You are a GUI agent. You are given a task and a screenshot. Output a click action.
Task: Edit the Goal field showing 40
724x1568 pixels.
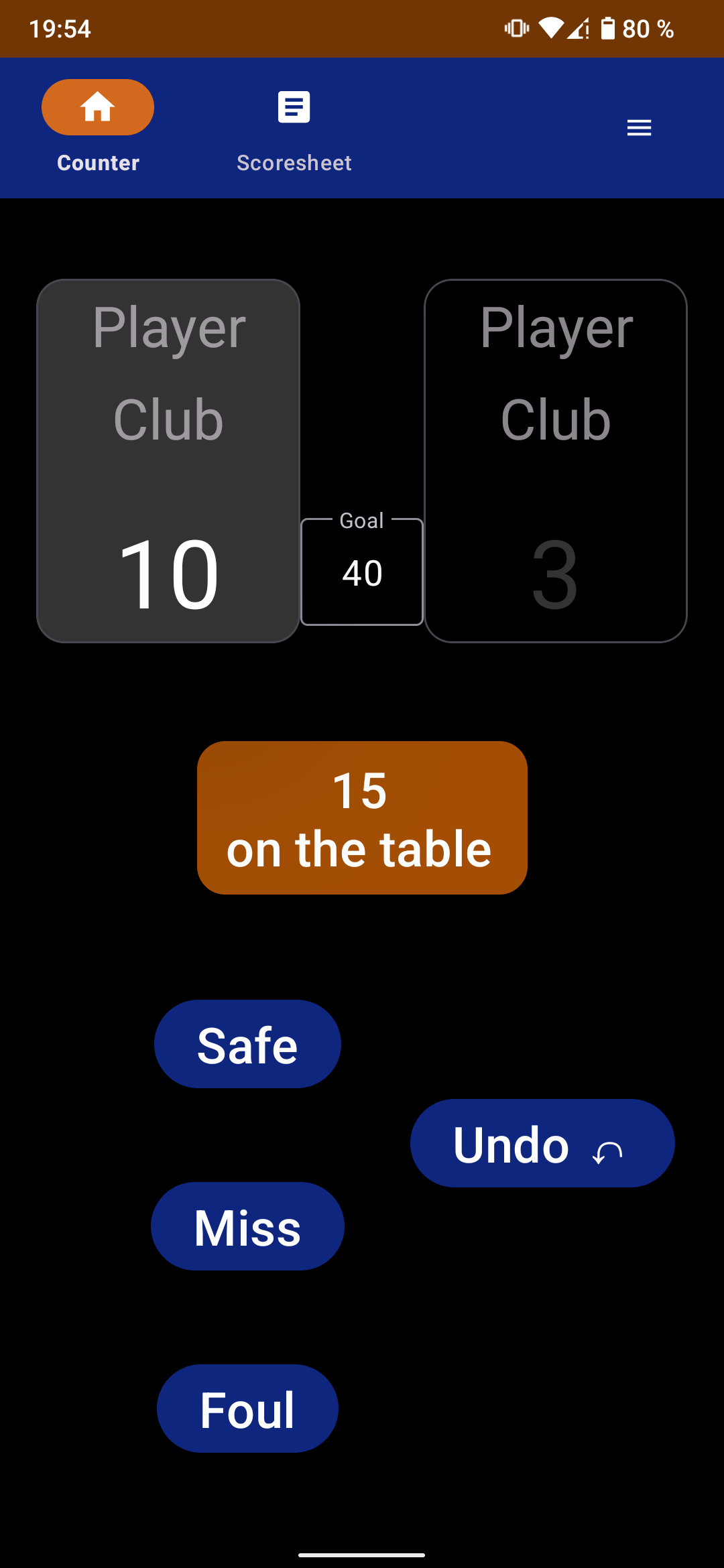(x=362, y=573)
